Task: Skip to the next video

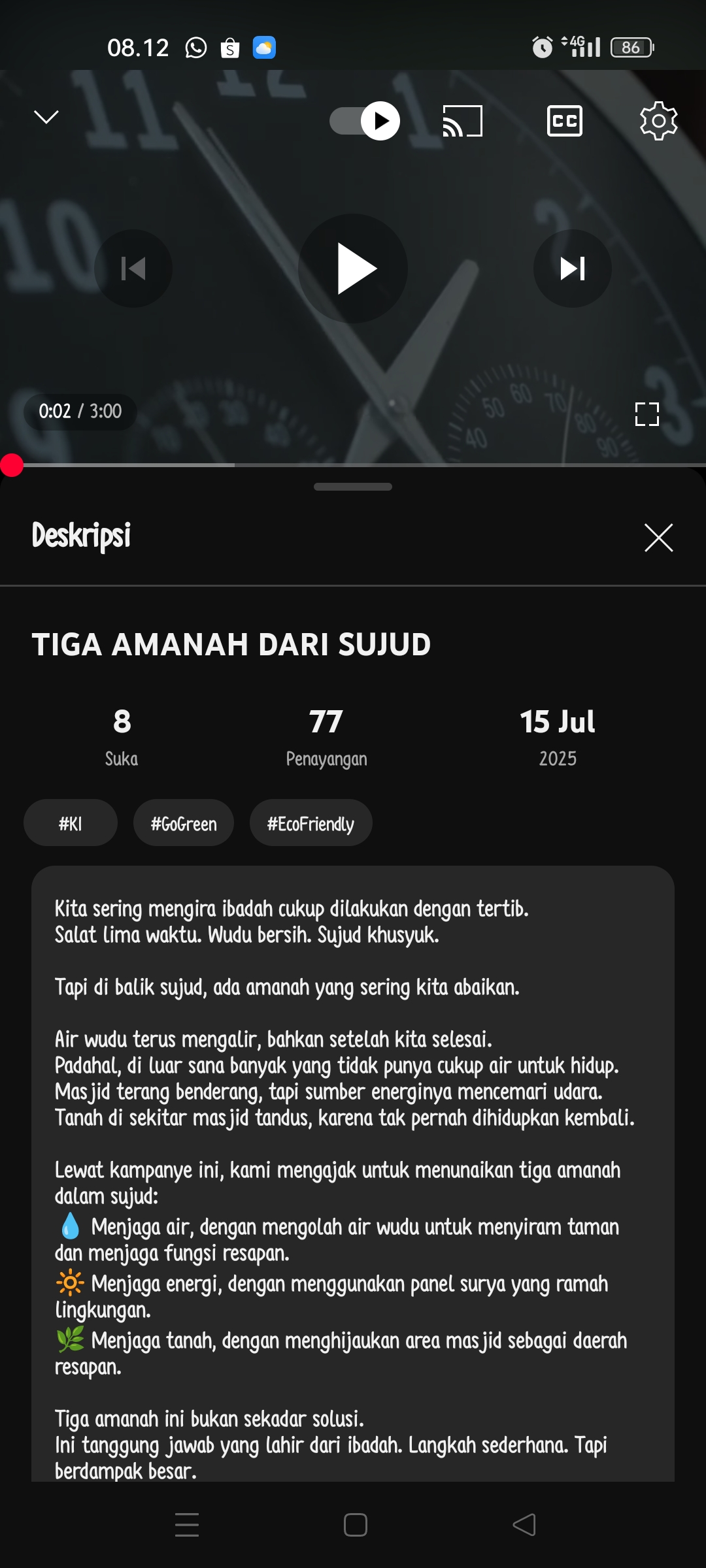Action: coord(573,269)
